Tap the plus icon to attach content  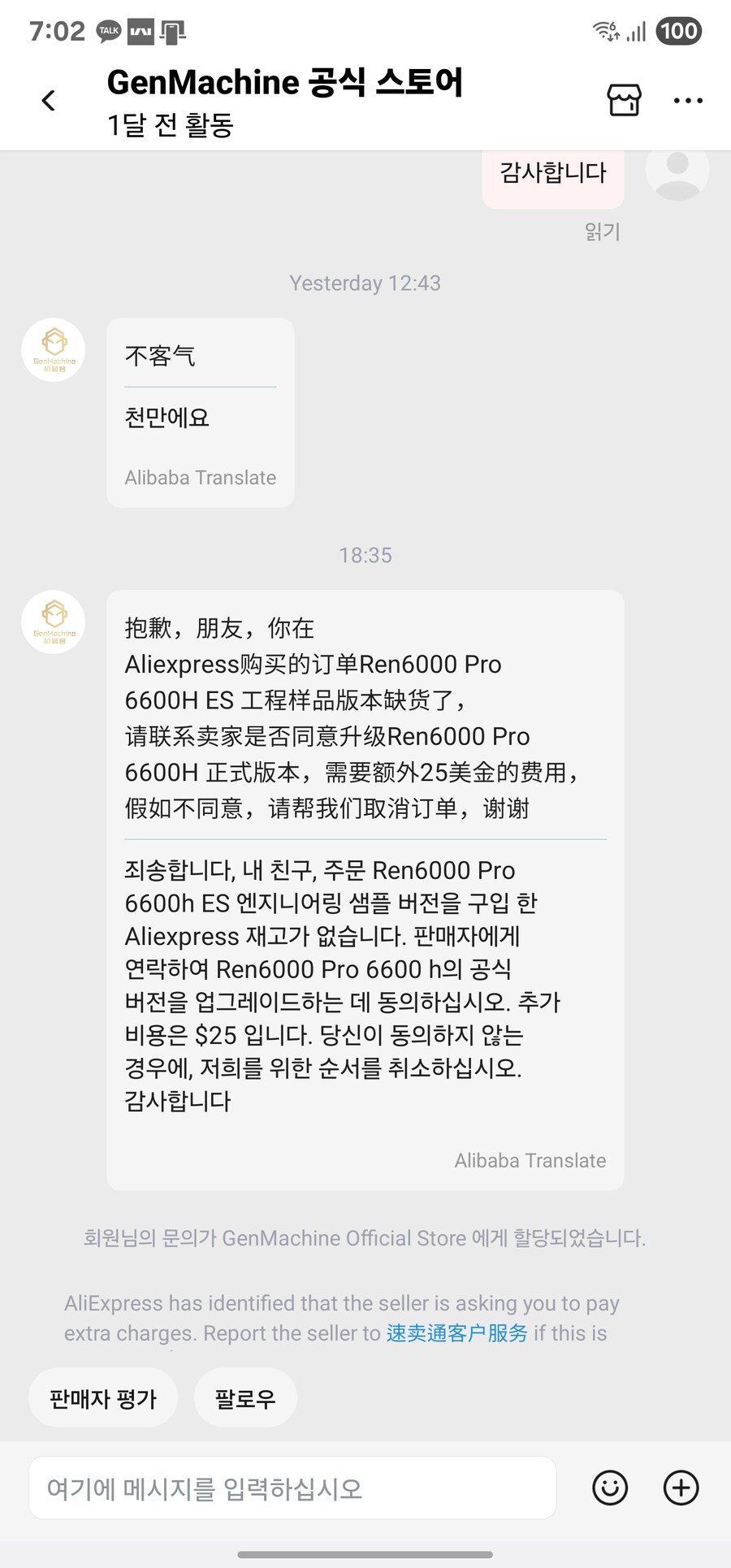680,1488
